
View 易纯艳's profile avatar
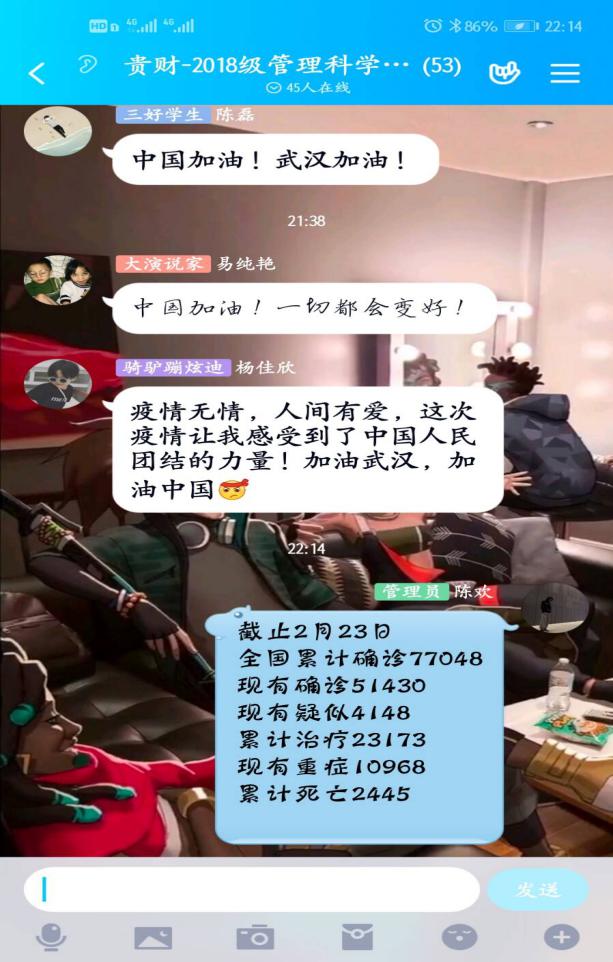[x=57, y=280]
